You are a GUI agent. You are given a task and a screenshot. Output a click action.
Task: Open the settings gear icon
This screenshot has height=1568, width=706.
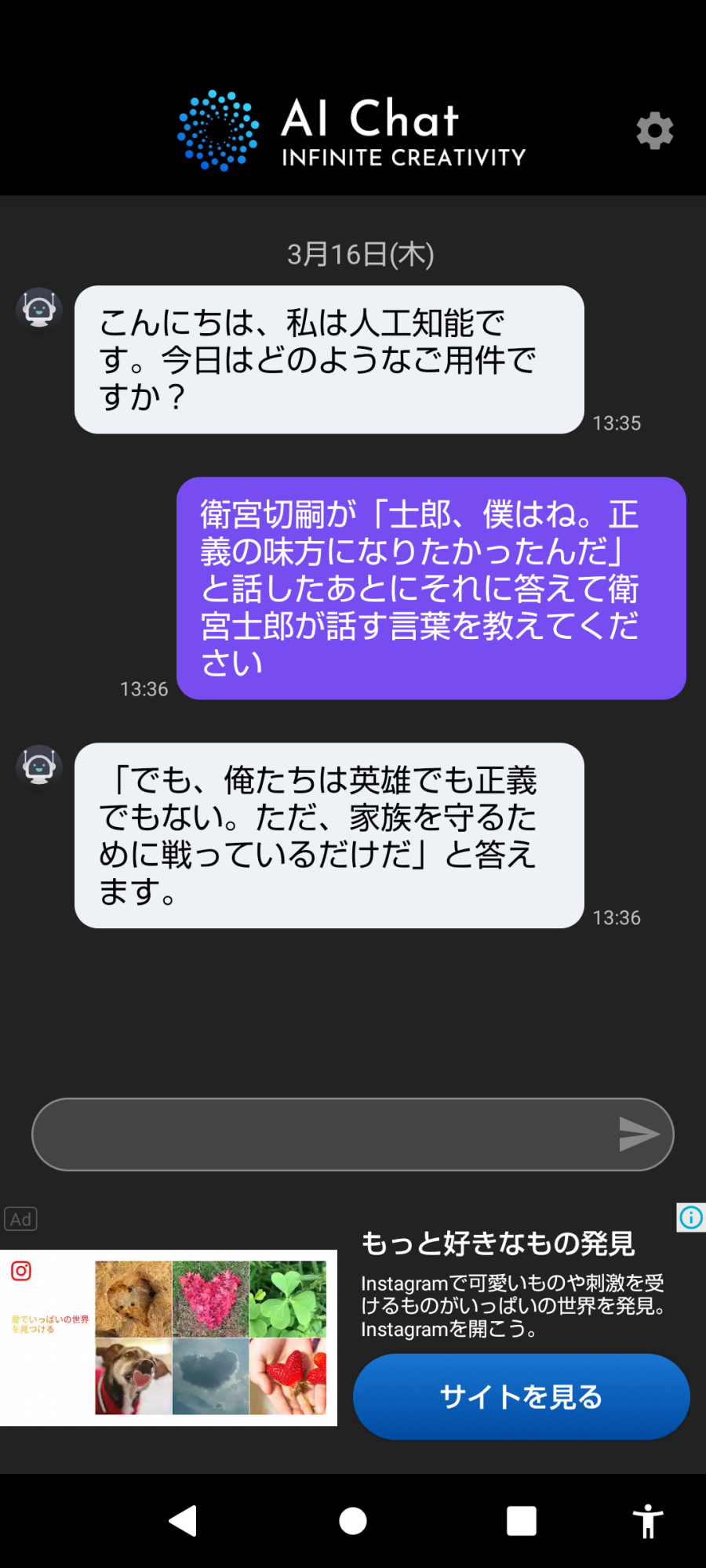tap(655, 130)
